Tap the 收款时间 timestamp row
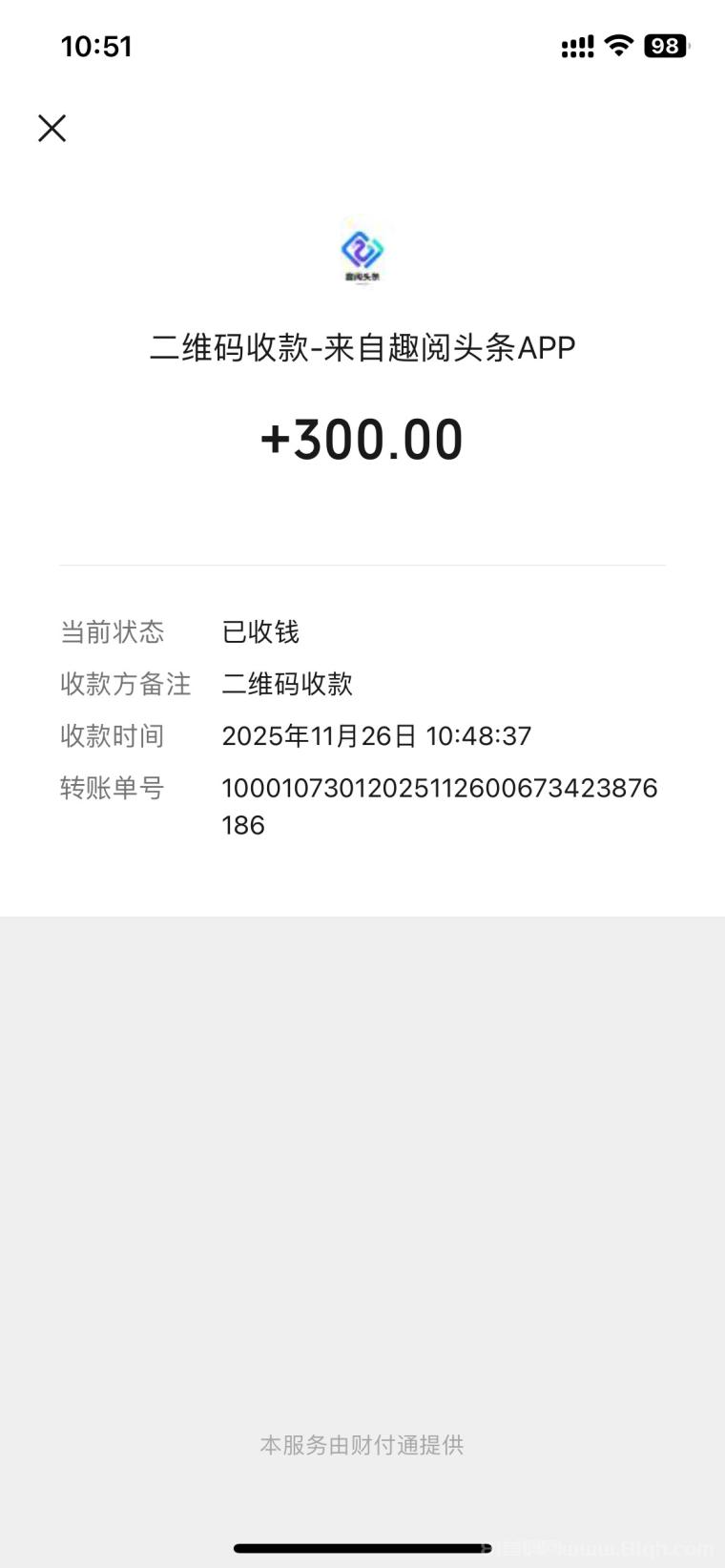725x1568 pixels. coord(377,735)
